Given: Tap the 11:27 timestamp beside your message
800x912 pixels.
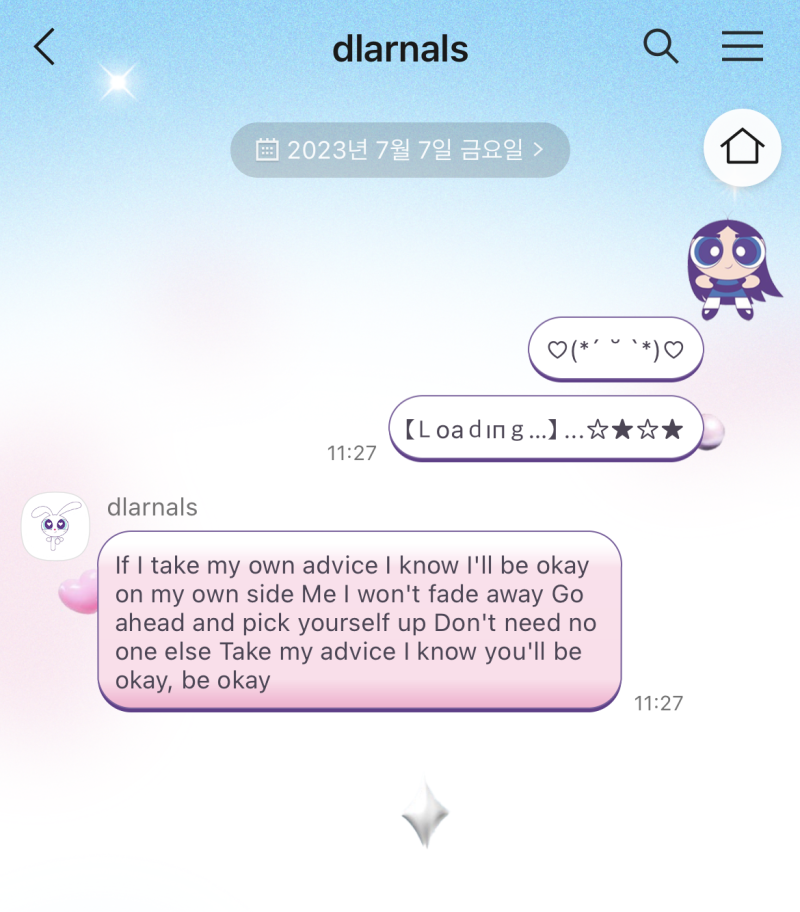Looking at the screenshot, I should pyautogui.click(x=351, y=452).
